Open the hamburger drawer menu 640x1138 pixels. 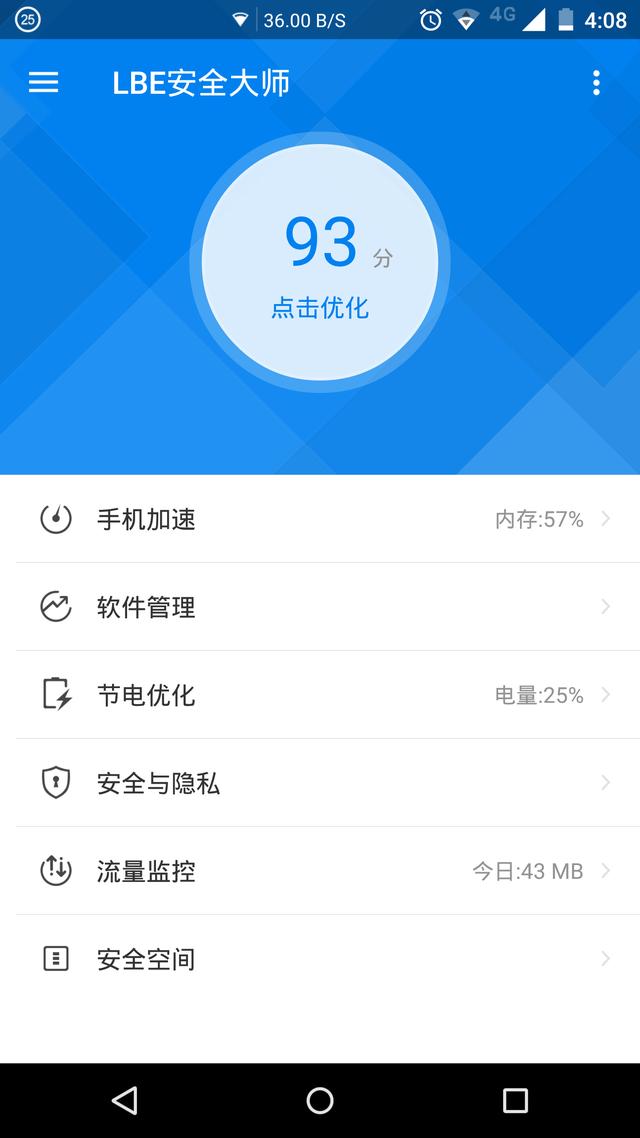coord(44,83)
